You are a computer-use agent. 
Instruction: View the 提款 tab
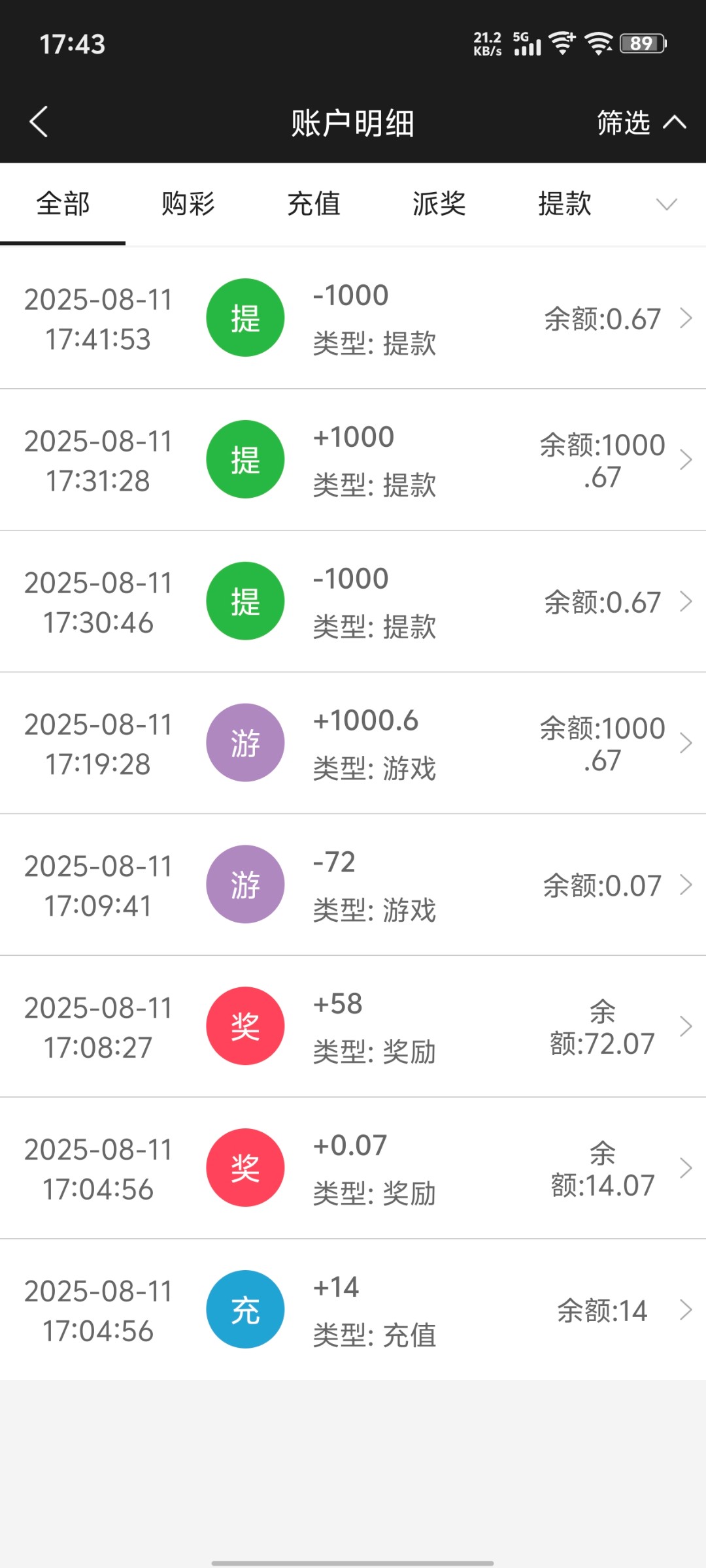pos(565,204)
